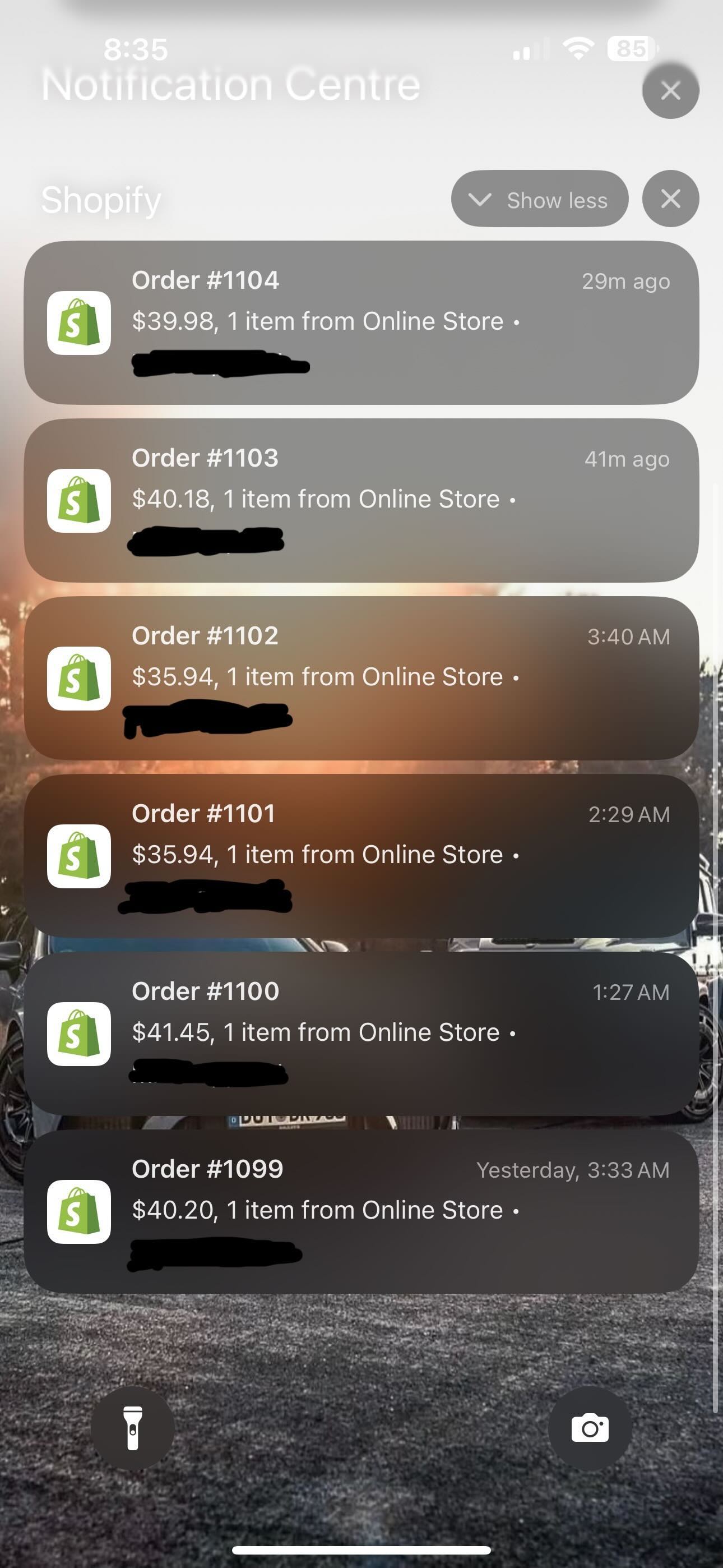Launch the camera from lock screen
The width and height of the screenshot is (723, 1568).
589,1428
